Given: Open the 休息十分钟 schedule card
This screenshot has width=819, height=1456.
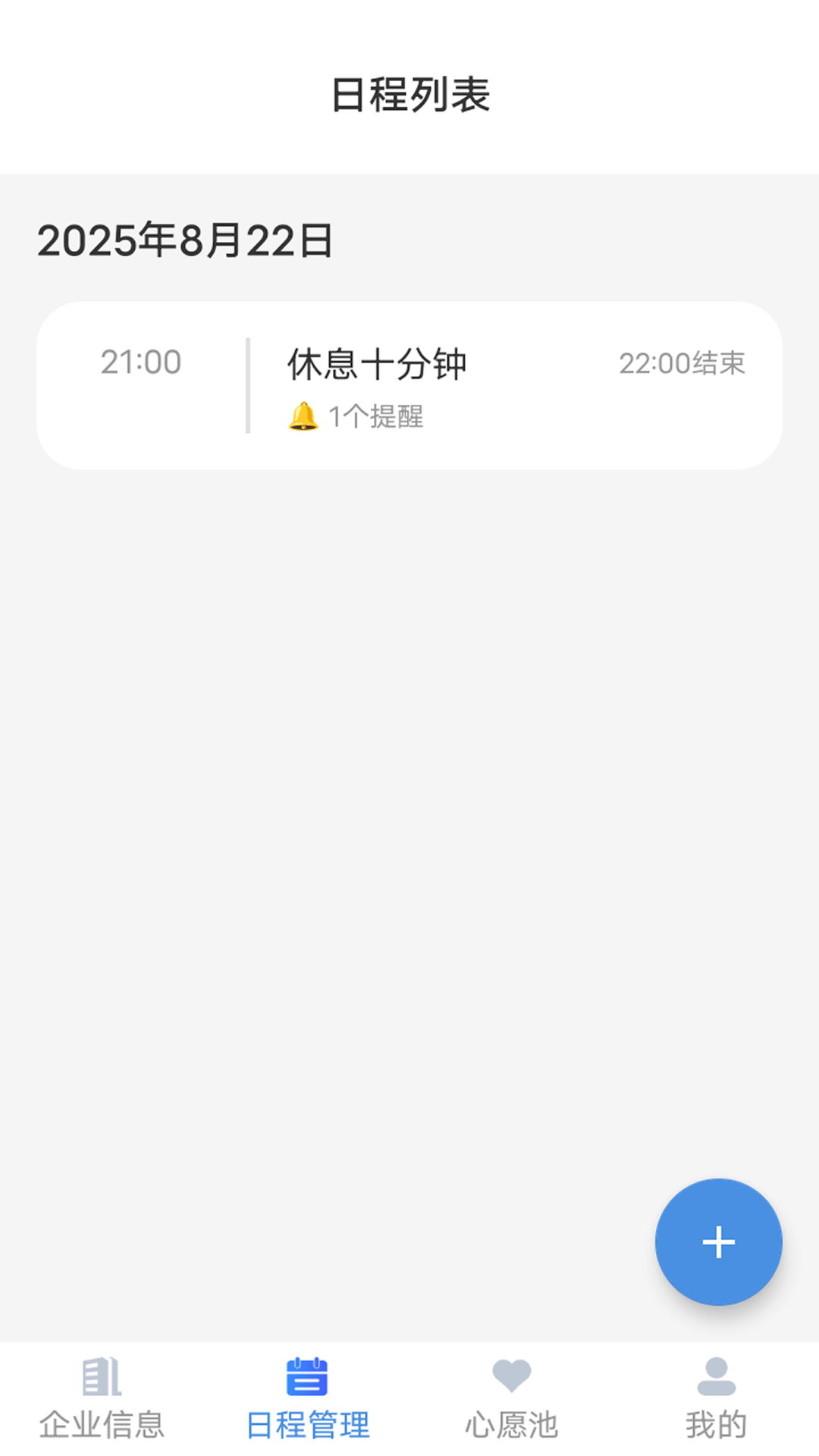Looking at the screenshot, I should [x=409, y=385].
